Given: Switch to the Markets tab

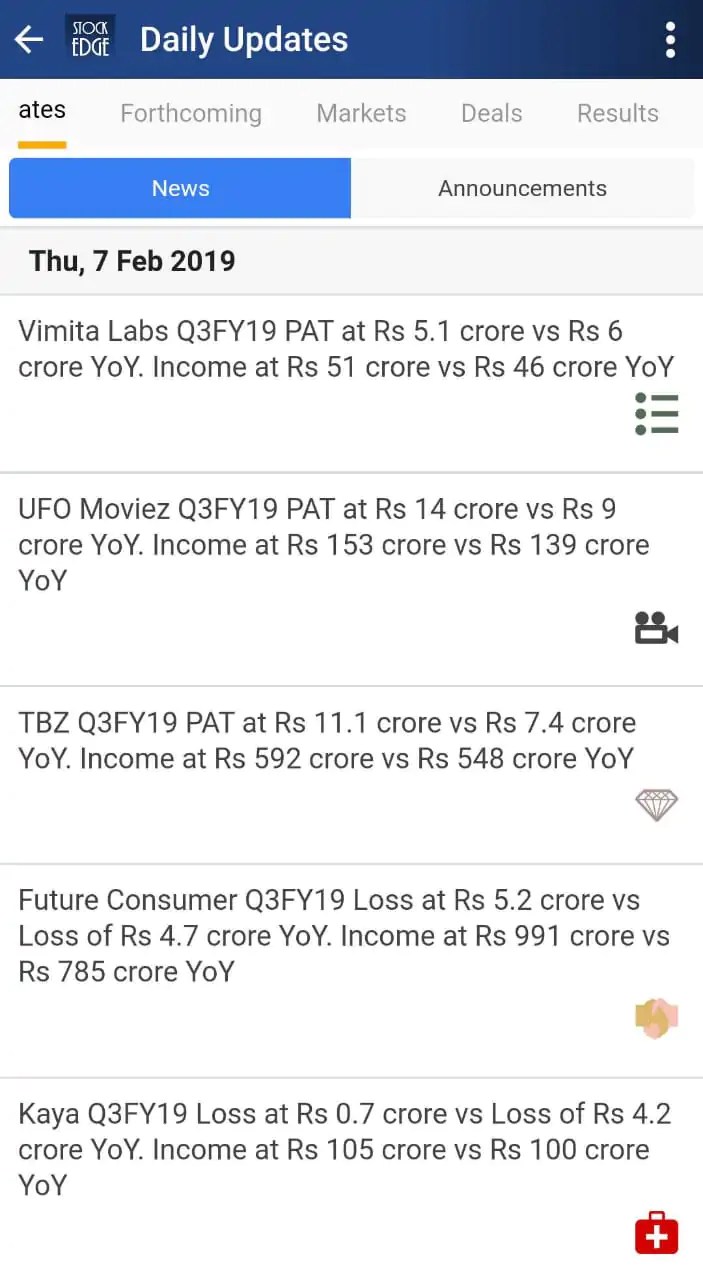Looking at the screenshot, I should coord(361,114).
